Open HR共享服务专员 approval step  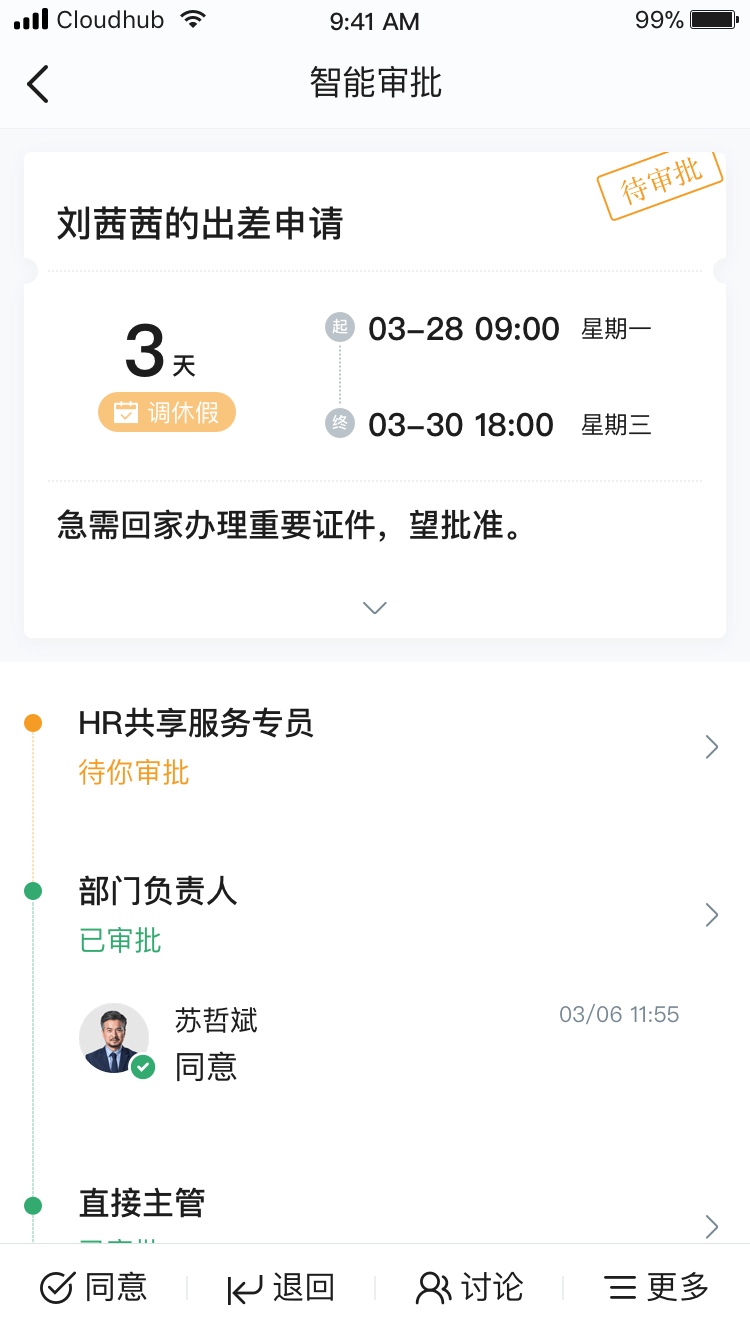(x=711, y=747)
